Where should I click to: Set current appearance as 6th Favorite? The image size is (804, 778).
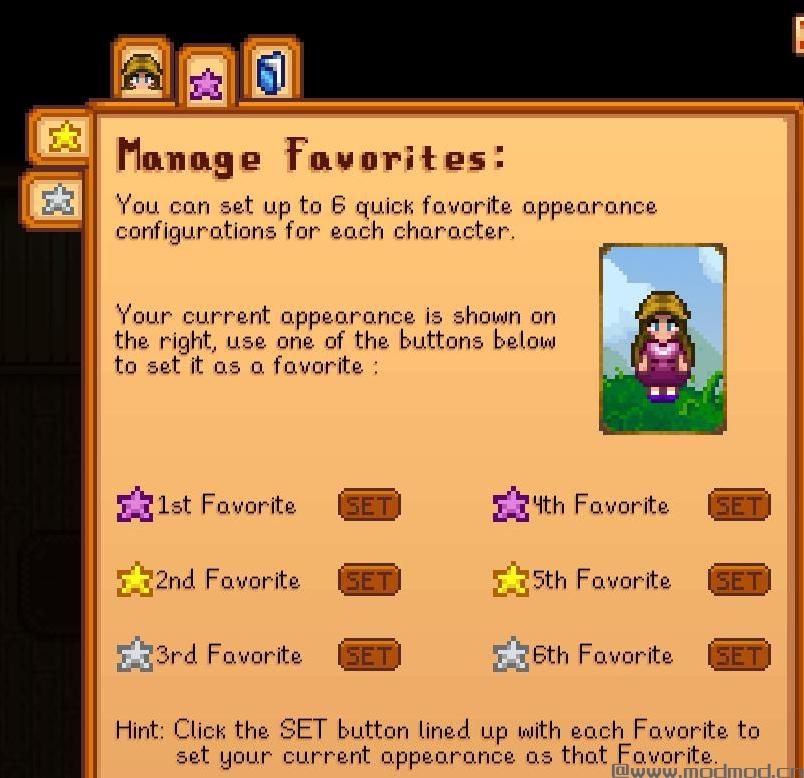pyautogui.click(x=739, y=656)
